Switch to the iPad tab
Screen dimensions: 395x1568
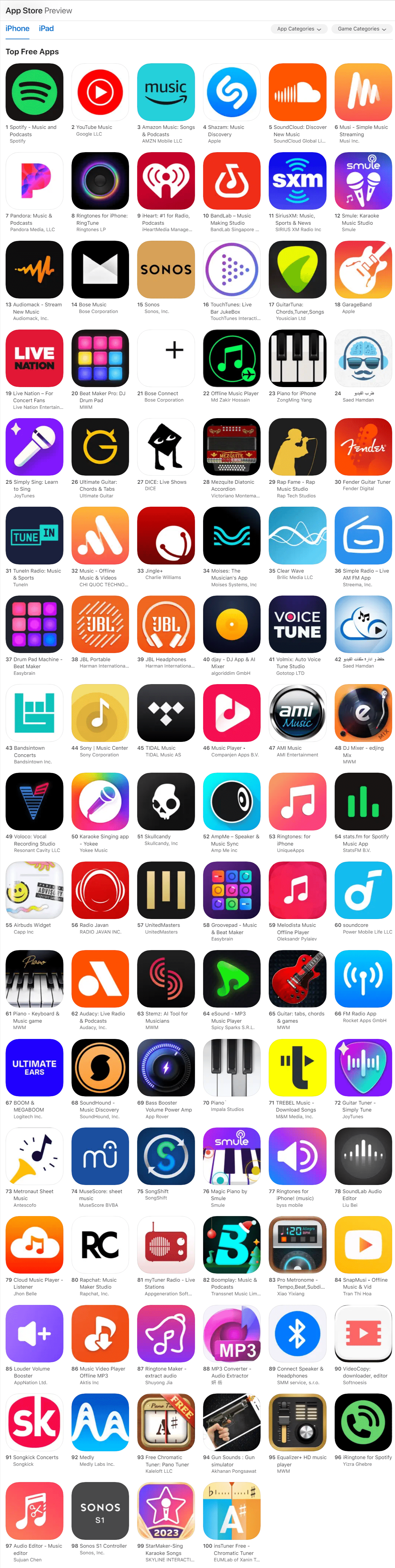tap(46, 29)
